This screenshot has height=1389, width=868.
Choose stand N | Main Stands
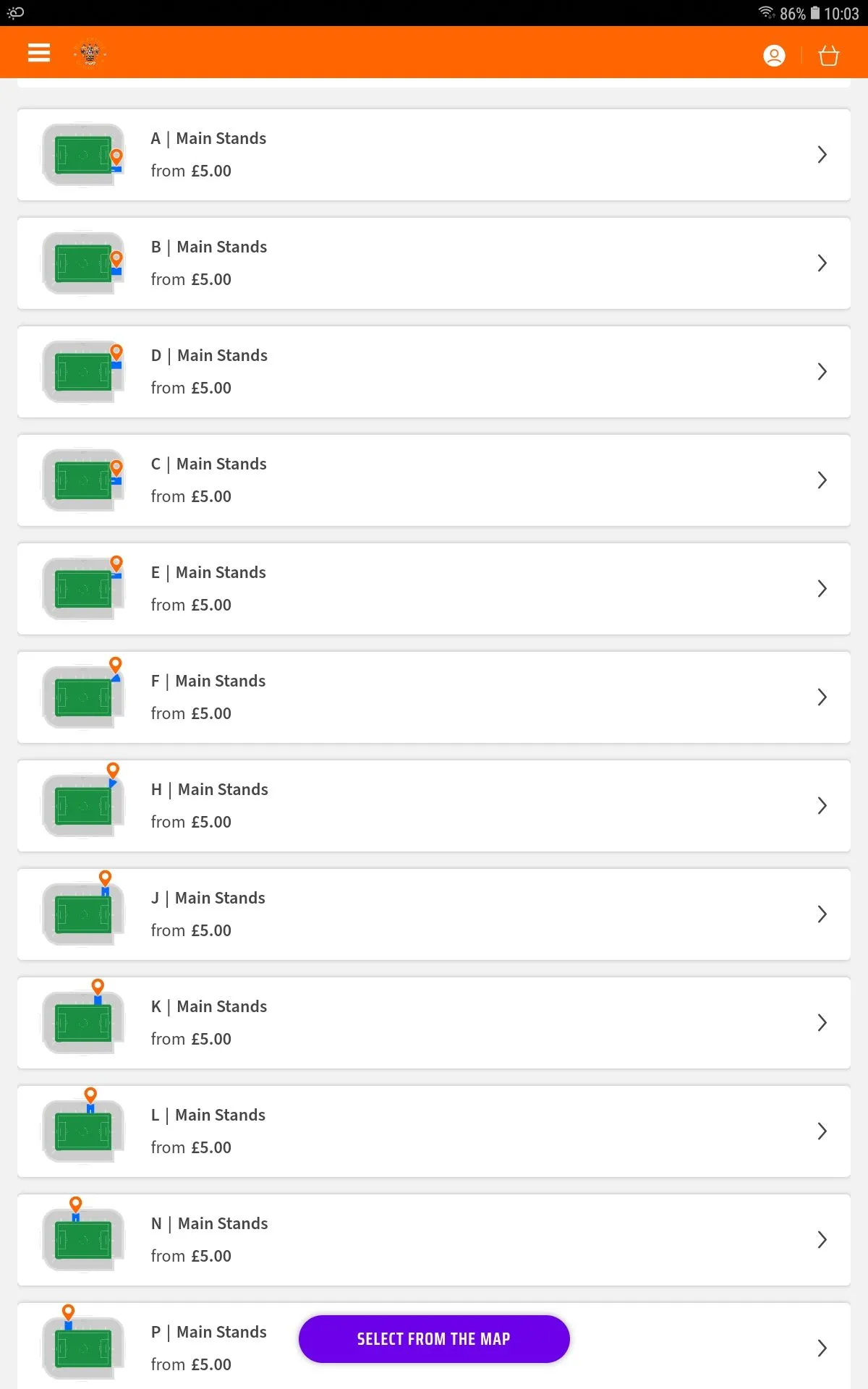tap(434, 1240)
